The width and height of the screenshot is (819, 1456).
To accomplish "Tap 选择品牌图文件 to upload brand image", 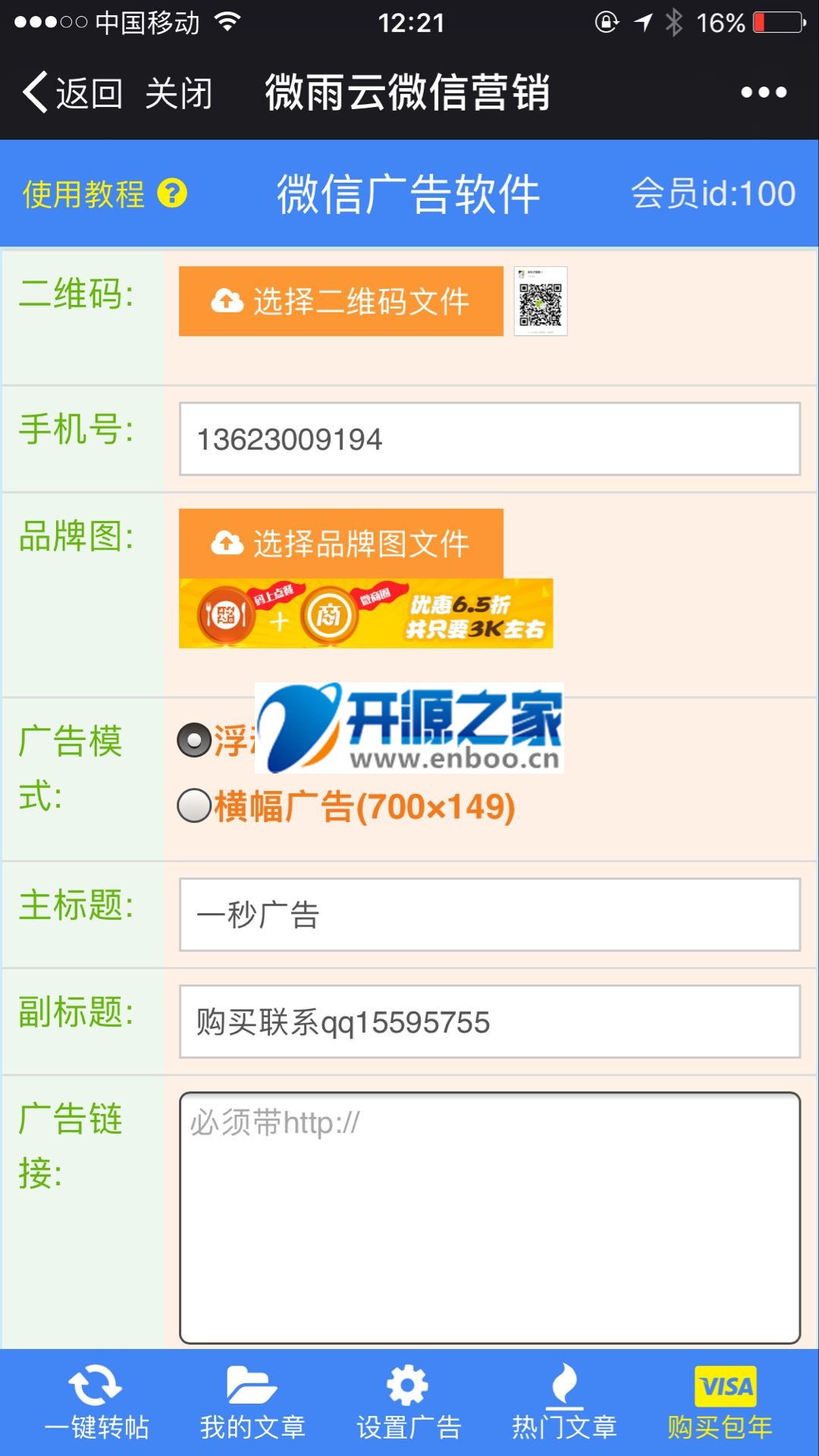I will (341, 544).
